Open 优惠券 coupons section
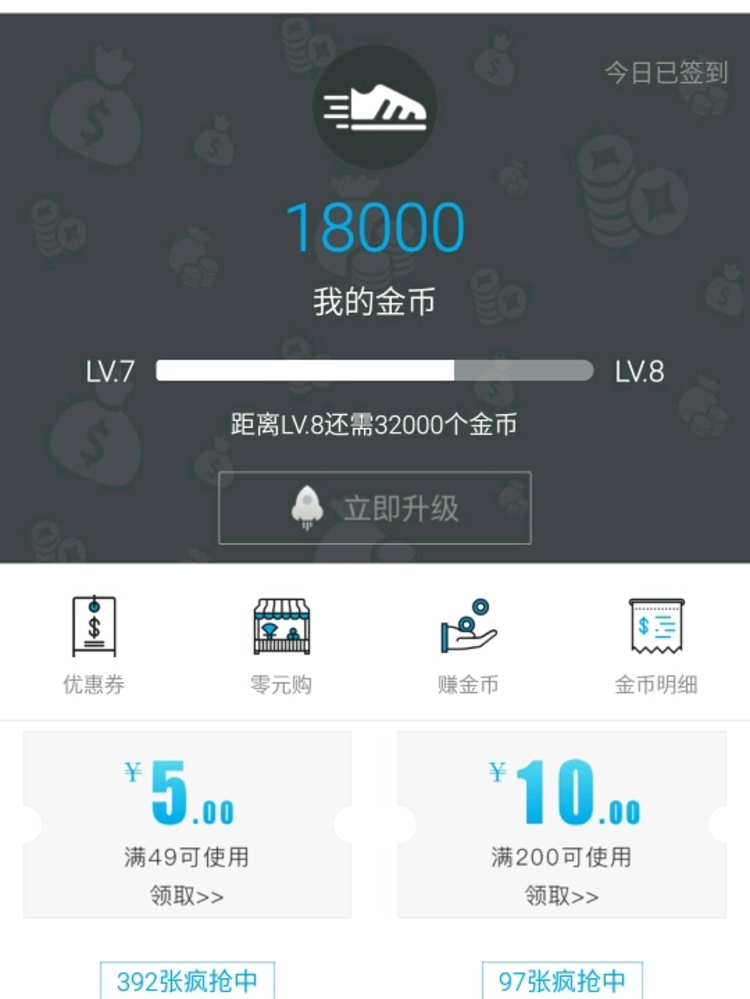The height and width of the screenshot is (999, 750). point(94,645)
